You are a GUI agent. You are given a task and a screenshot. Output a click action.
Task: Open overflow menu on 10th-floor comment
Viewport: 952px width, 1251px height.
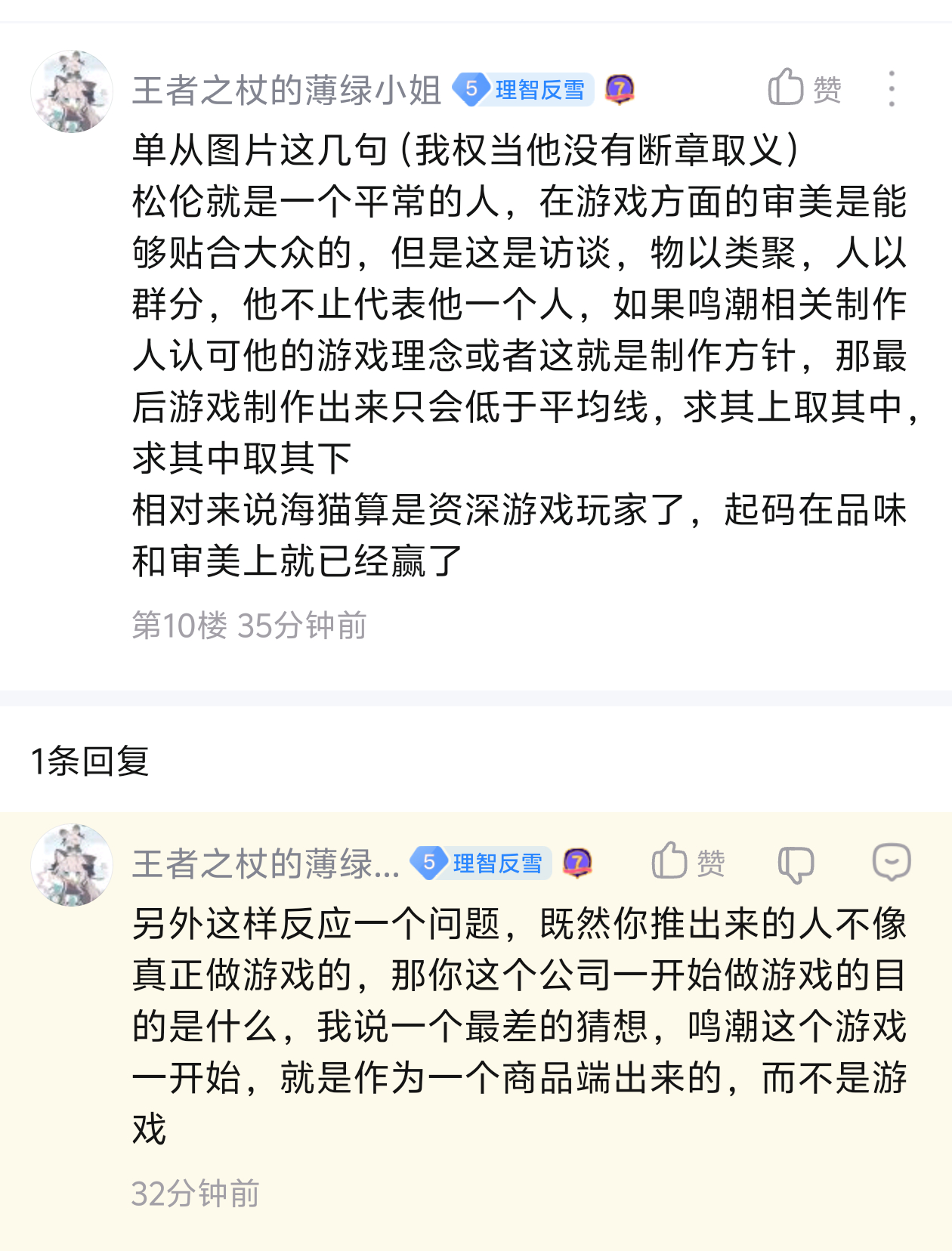click(892, 89)
